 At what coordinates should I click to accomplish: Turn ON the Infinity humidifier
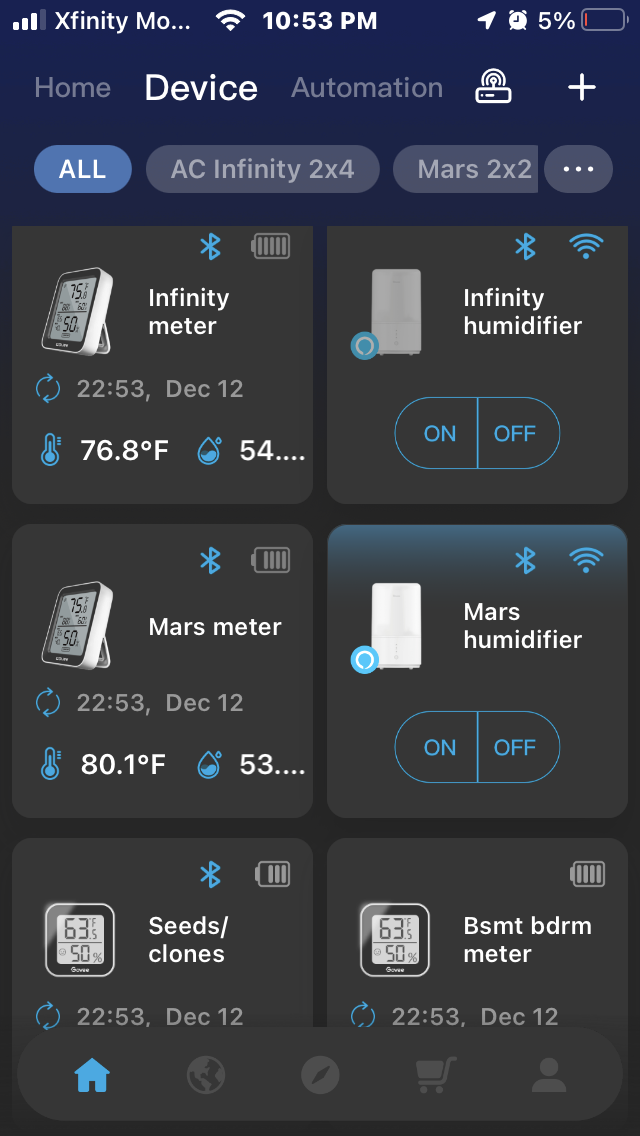point(438,433)
